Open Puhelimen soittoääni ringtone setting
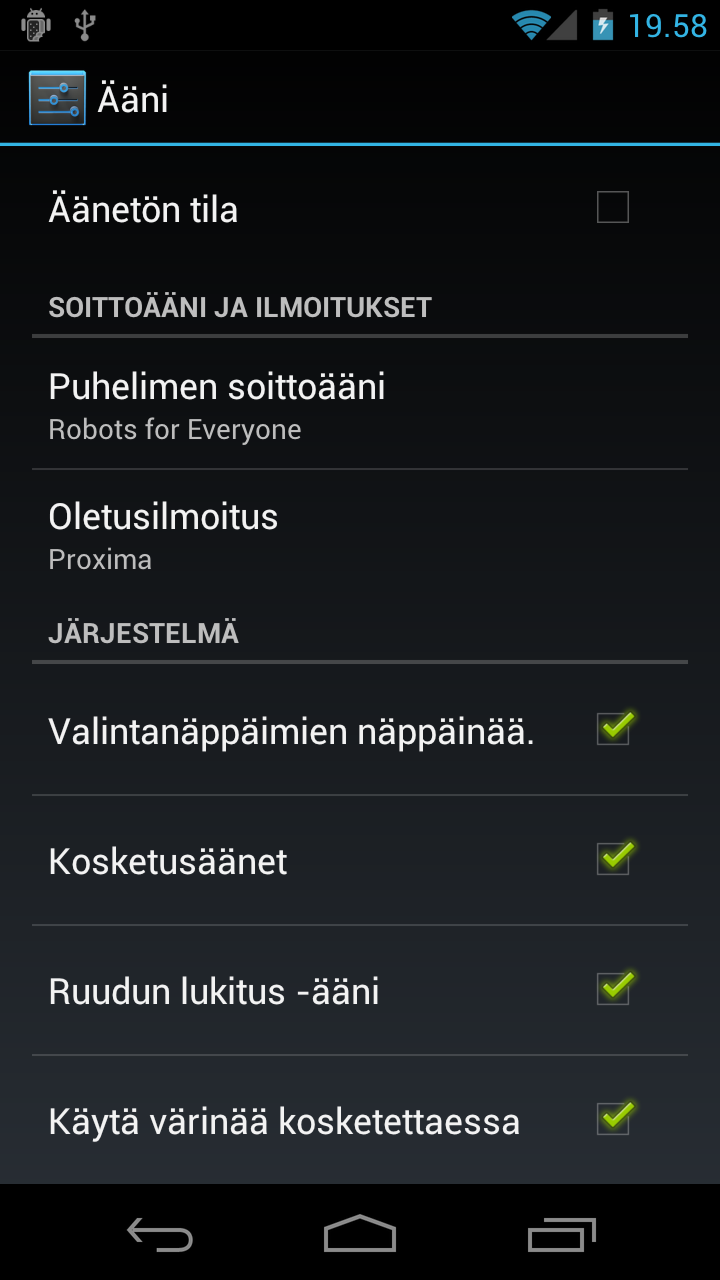 (x=360, y=405)
